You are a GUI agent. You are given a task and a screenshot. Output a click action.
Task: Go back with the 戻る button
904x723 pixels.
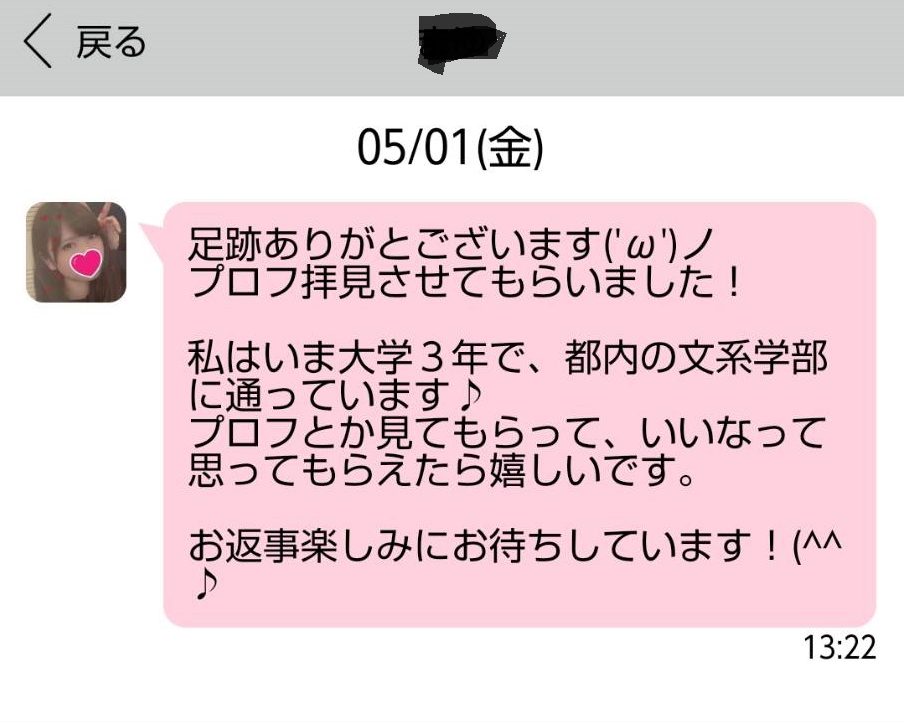coord(85,44)
